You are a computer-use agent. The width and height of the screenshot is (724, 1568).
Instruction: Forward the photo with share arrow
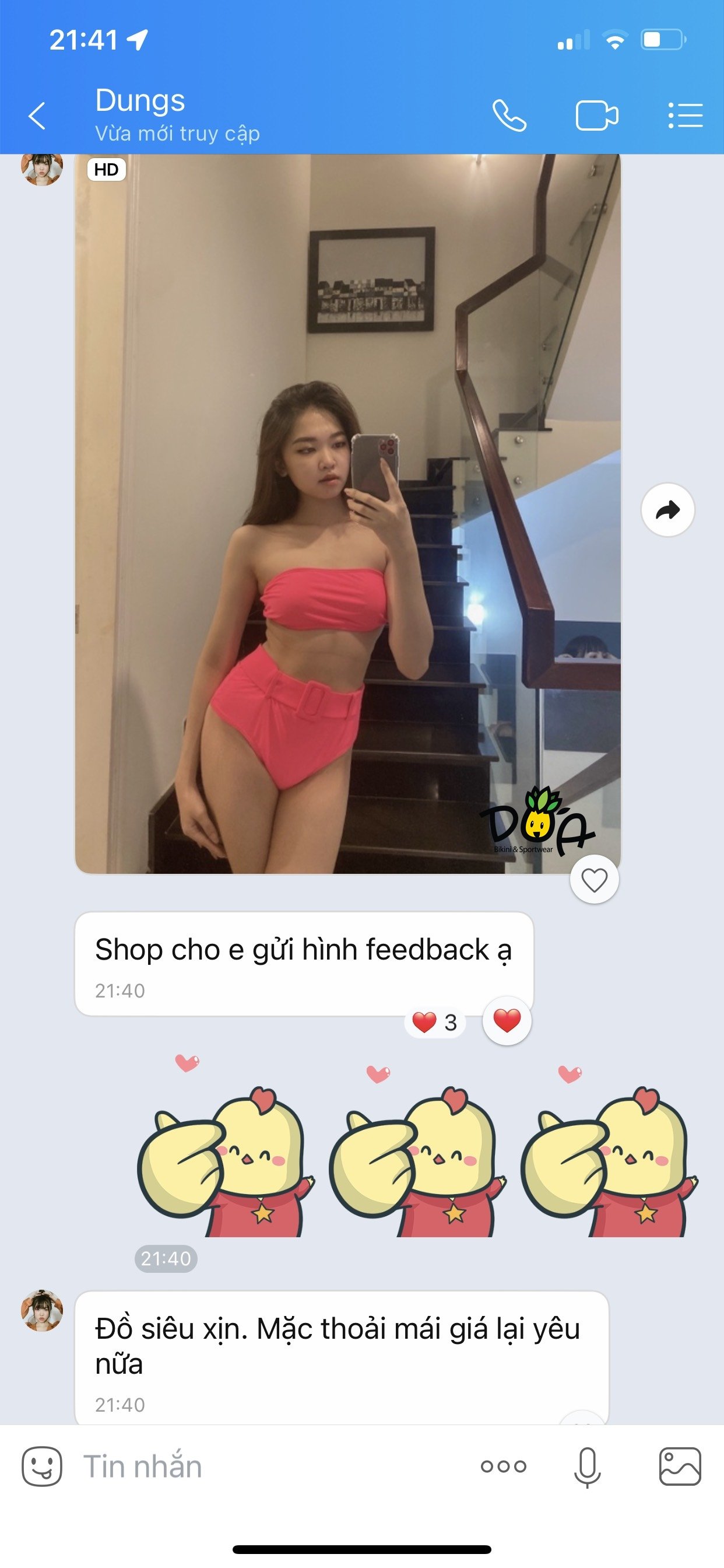667,510
